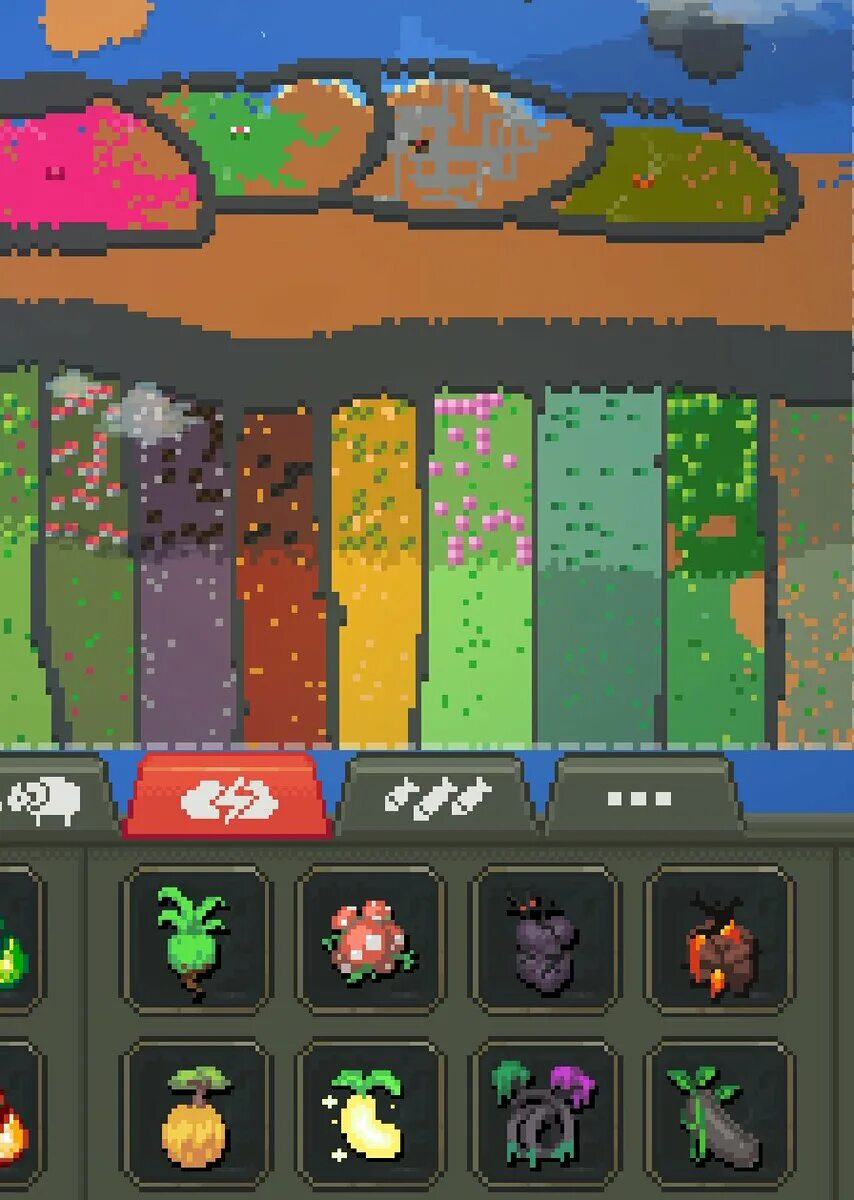The image size is (854, 1200).
Task: Select the grey stone sprout seed
Action: click(x=719, y=1115)
